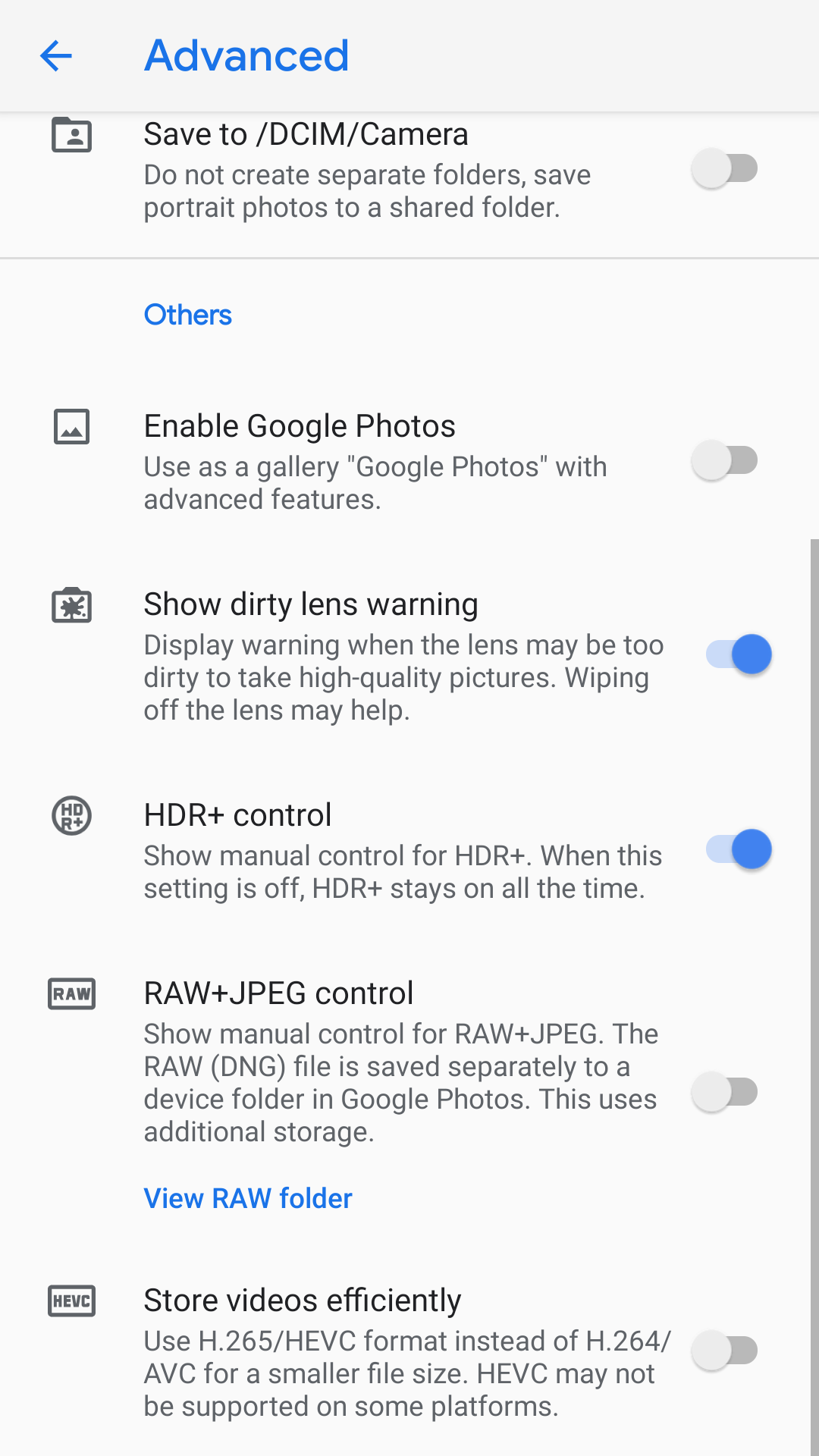Image resolution: width=819 pixels, height=1456 pixels.
Task: Open View RAW folder link
Action: pyautogui.click(x=248, y=1198)
